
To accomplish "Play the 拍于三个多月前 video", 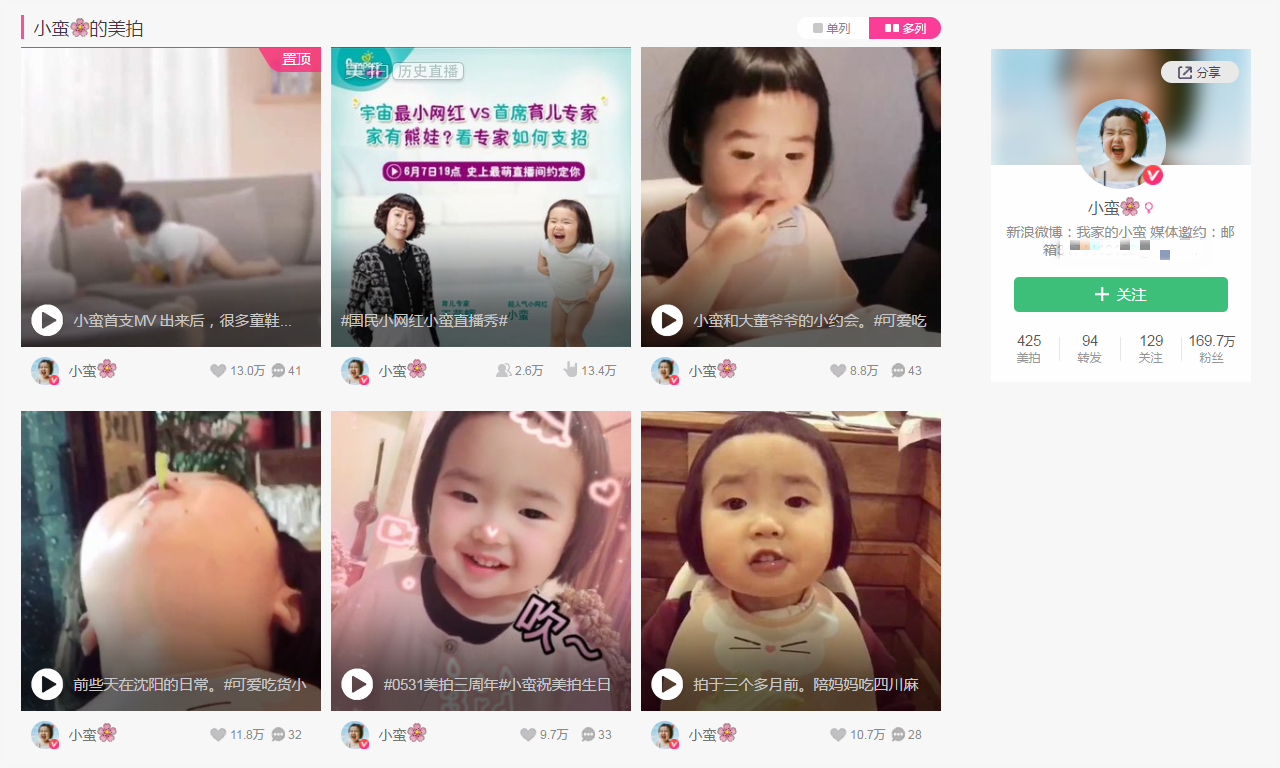I will click(x=667, y=684).
